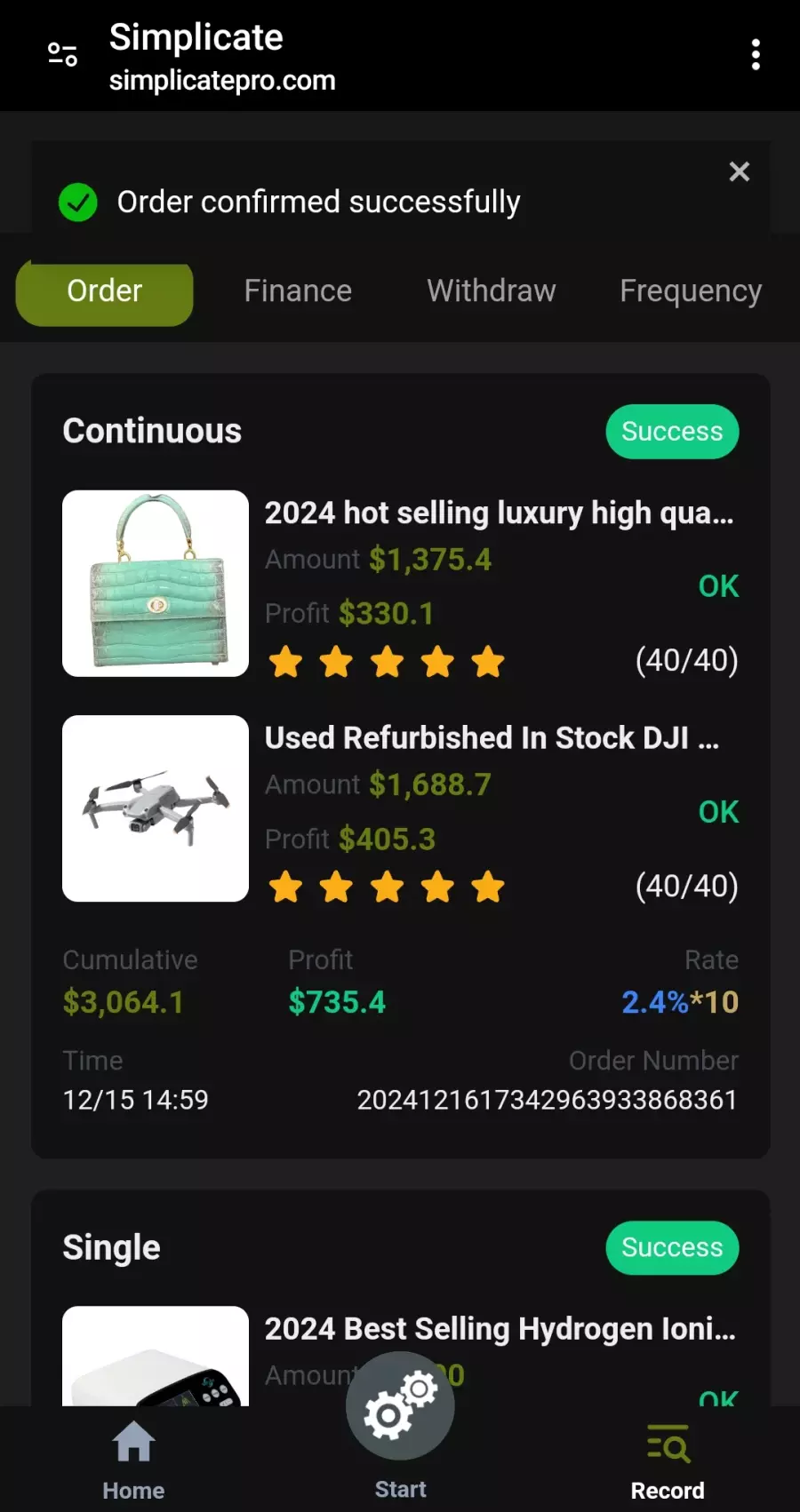The height and width of the screenshot is (1512, 800).
Task: Select the Order tab
Action: coord(105,291)
